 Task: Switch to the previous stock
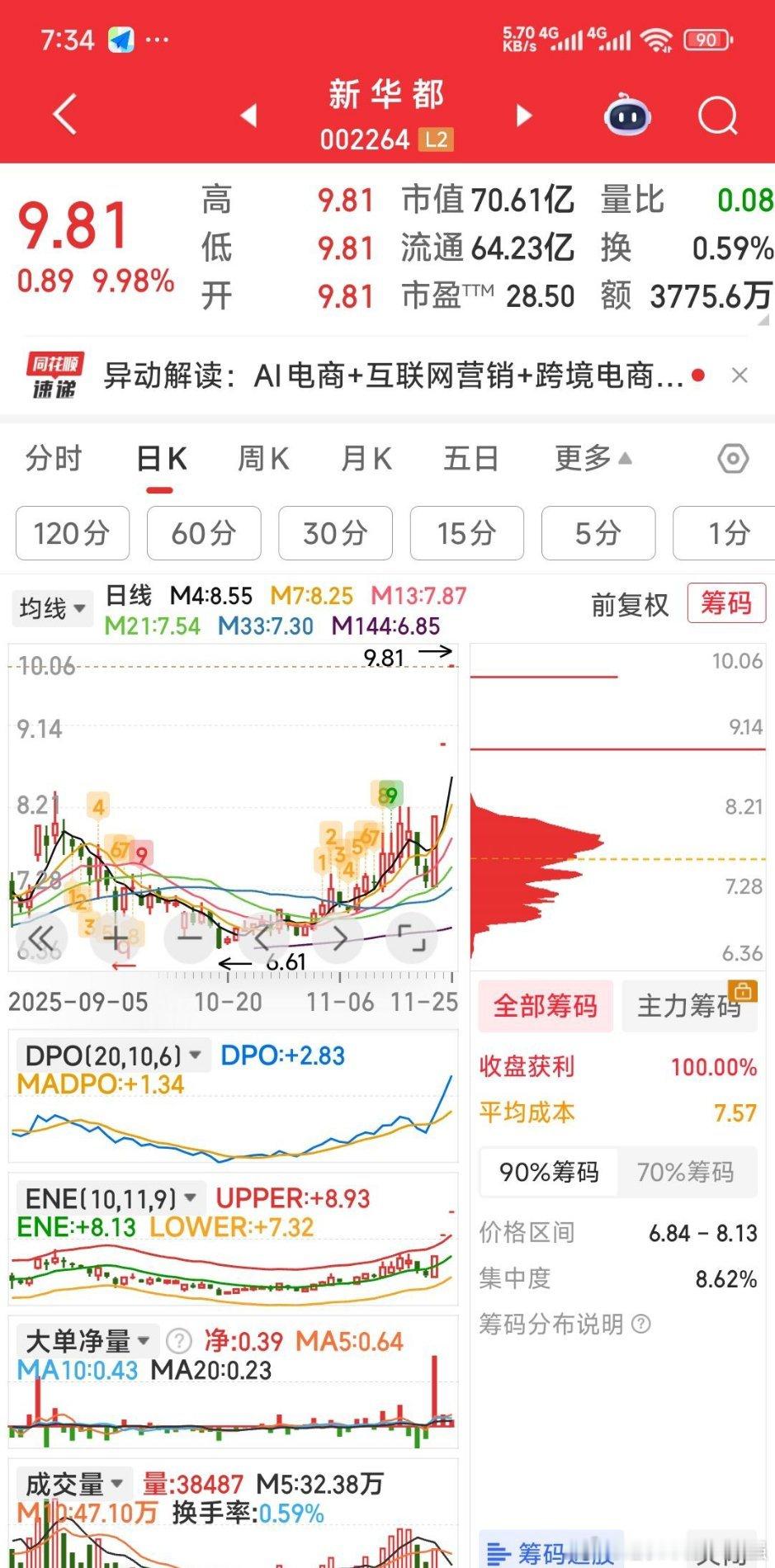pos(248,116)
